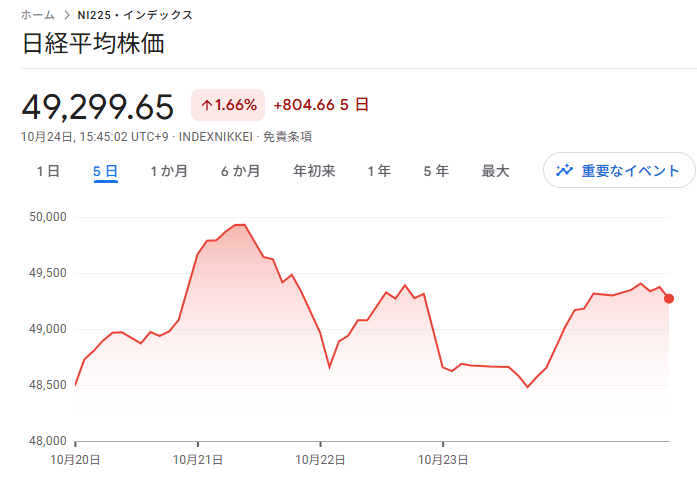Switch to the 1日 range tab
697x478 pixels.
pos(48,171)
